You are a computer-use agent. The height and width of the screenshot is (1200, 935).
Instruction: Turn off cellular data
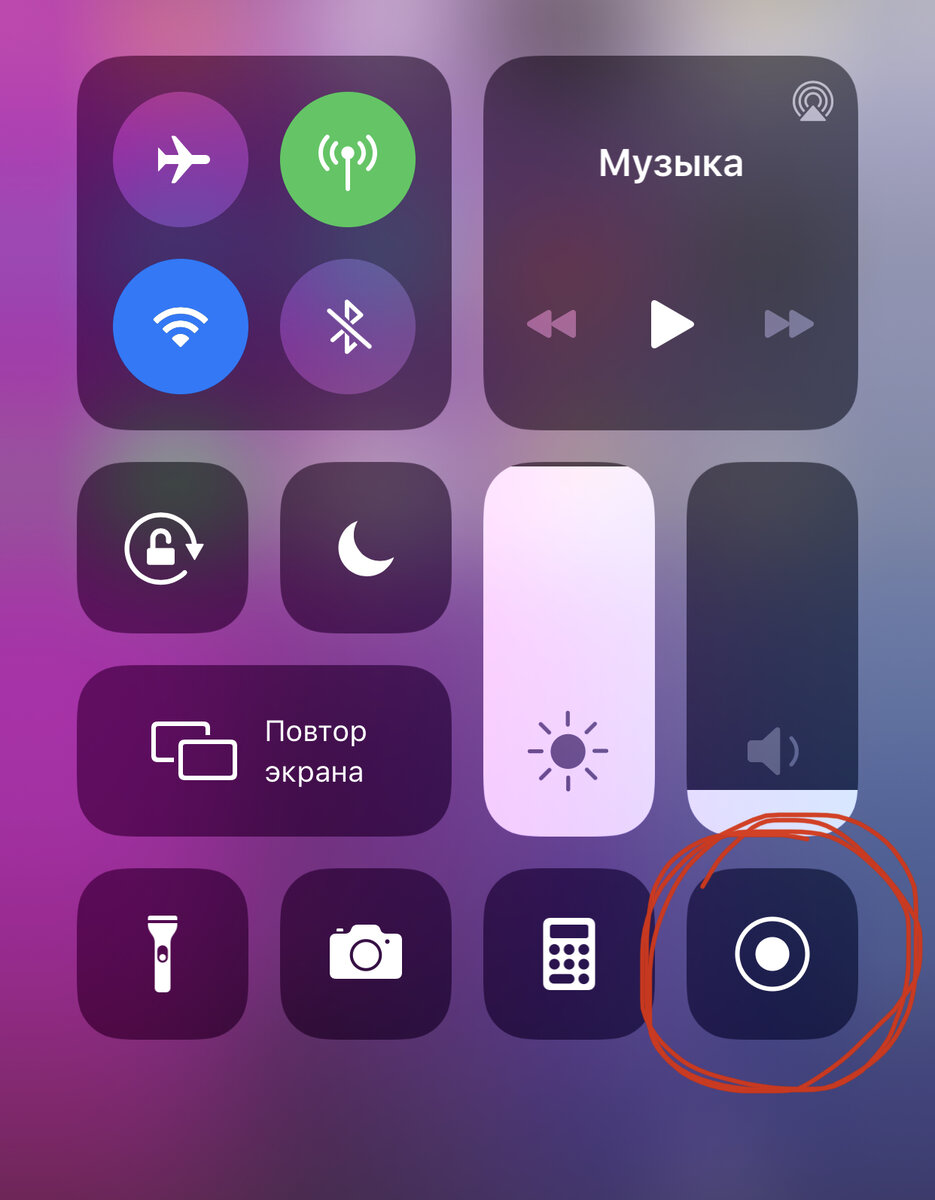(x=347, y=159)
